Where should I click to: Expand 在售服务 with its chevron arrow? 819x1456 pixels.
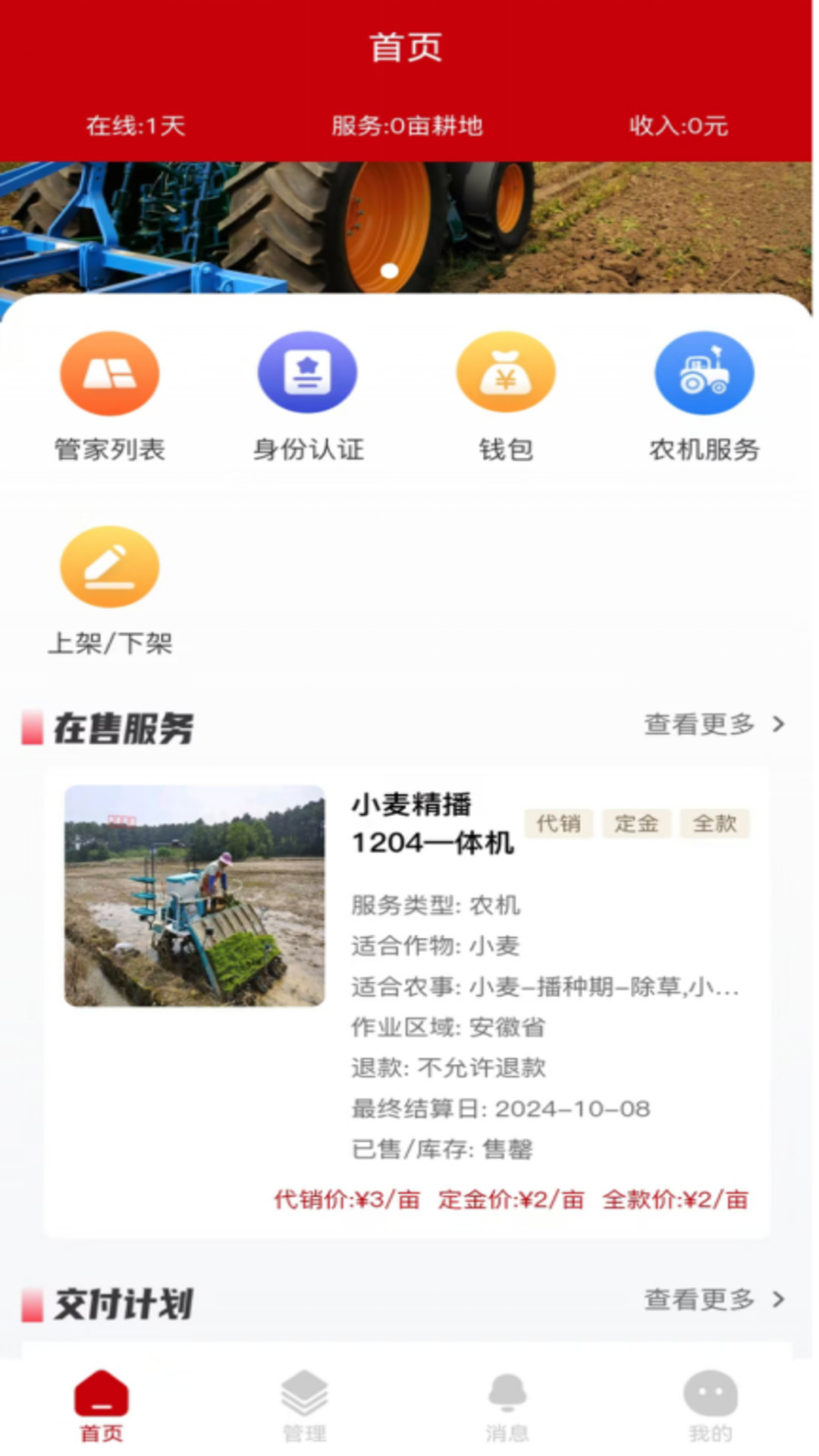[780, 726]
